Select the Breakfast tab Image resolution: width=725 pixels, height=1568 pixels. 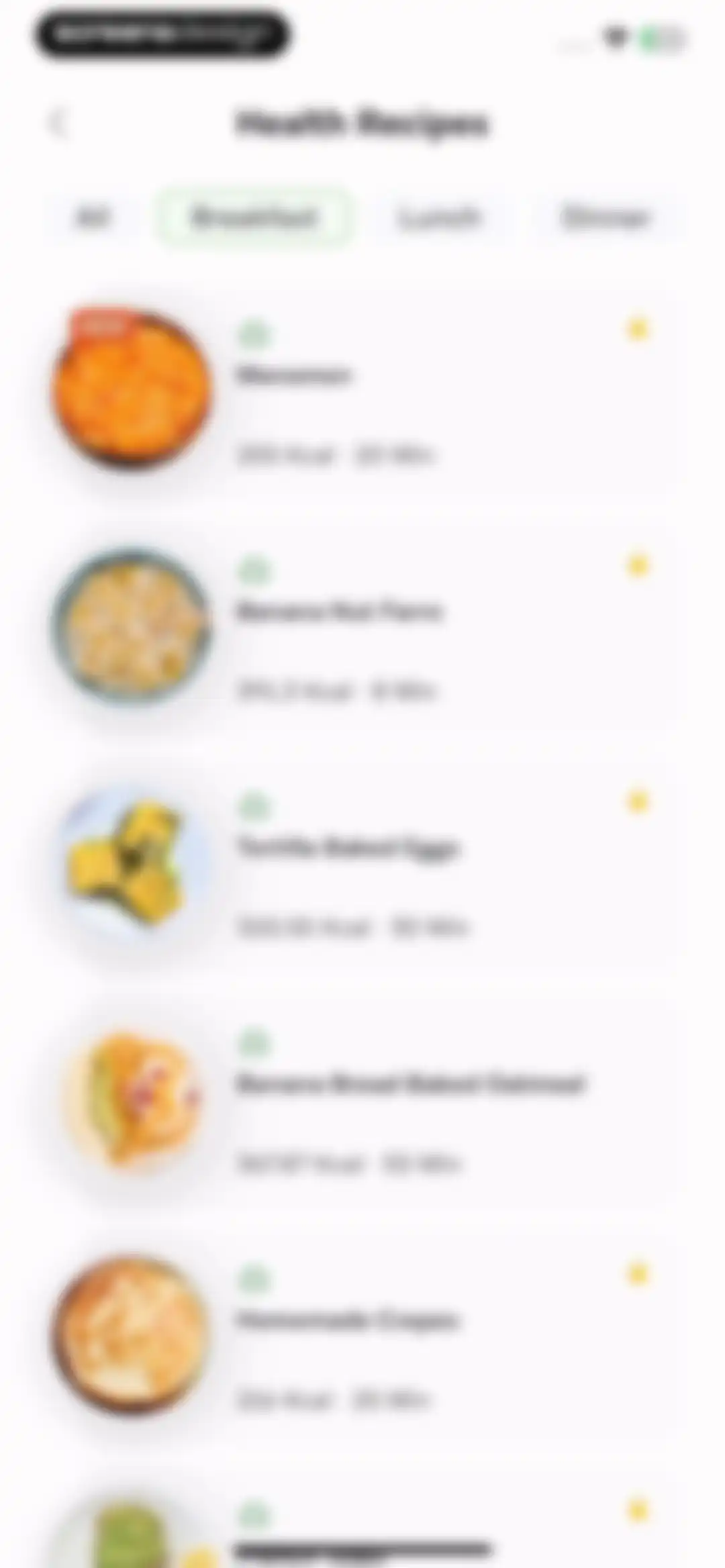tap(254, 217)
